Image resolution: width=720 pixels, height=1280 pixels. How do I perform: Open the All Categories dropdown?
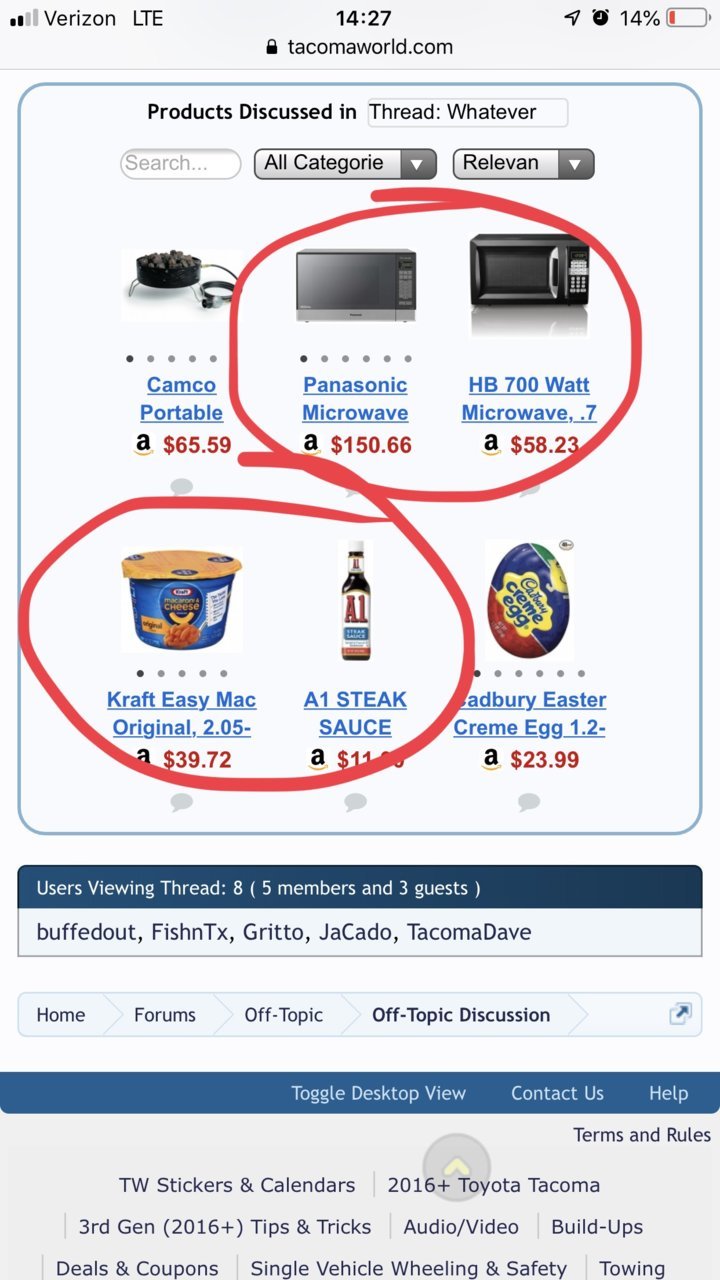pyautogui.click(x=345, y=163)
